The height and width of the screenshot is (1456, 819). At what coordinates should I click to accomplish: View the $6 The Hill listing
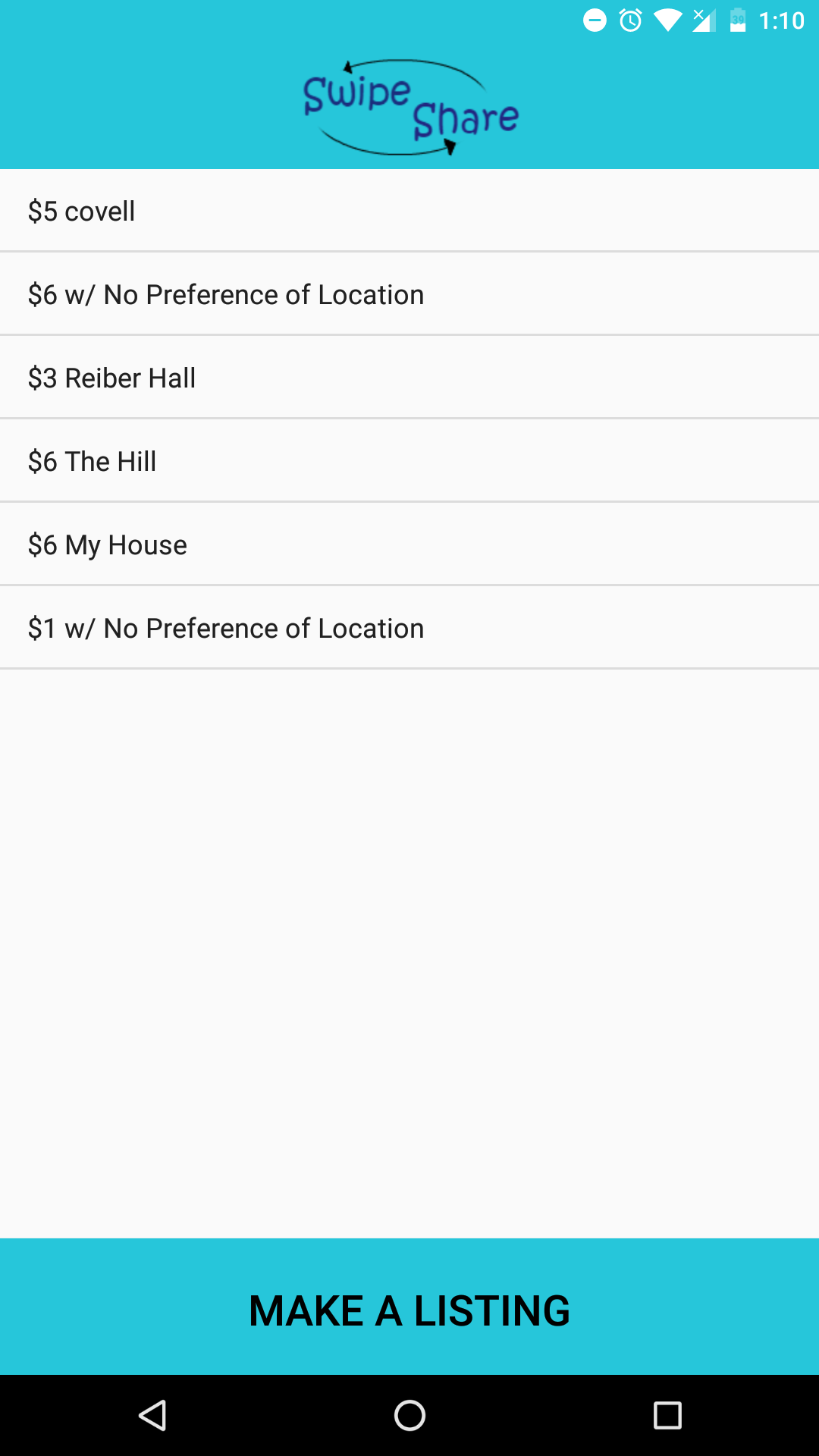409,461
